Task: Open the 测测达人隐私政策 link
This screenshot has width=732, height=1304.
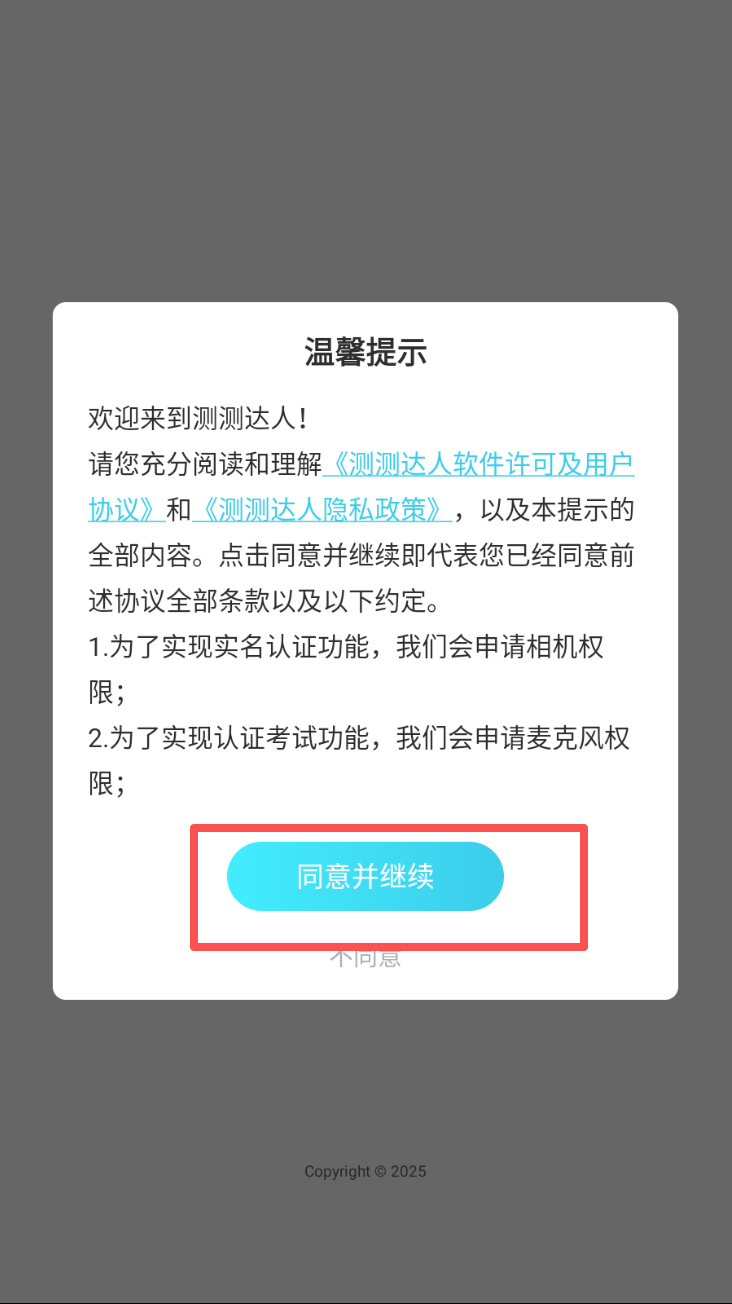Action: tap(320, 511)
